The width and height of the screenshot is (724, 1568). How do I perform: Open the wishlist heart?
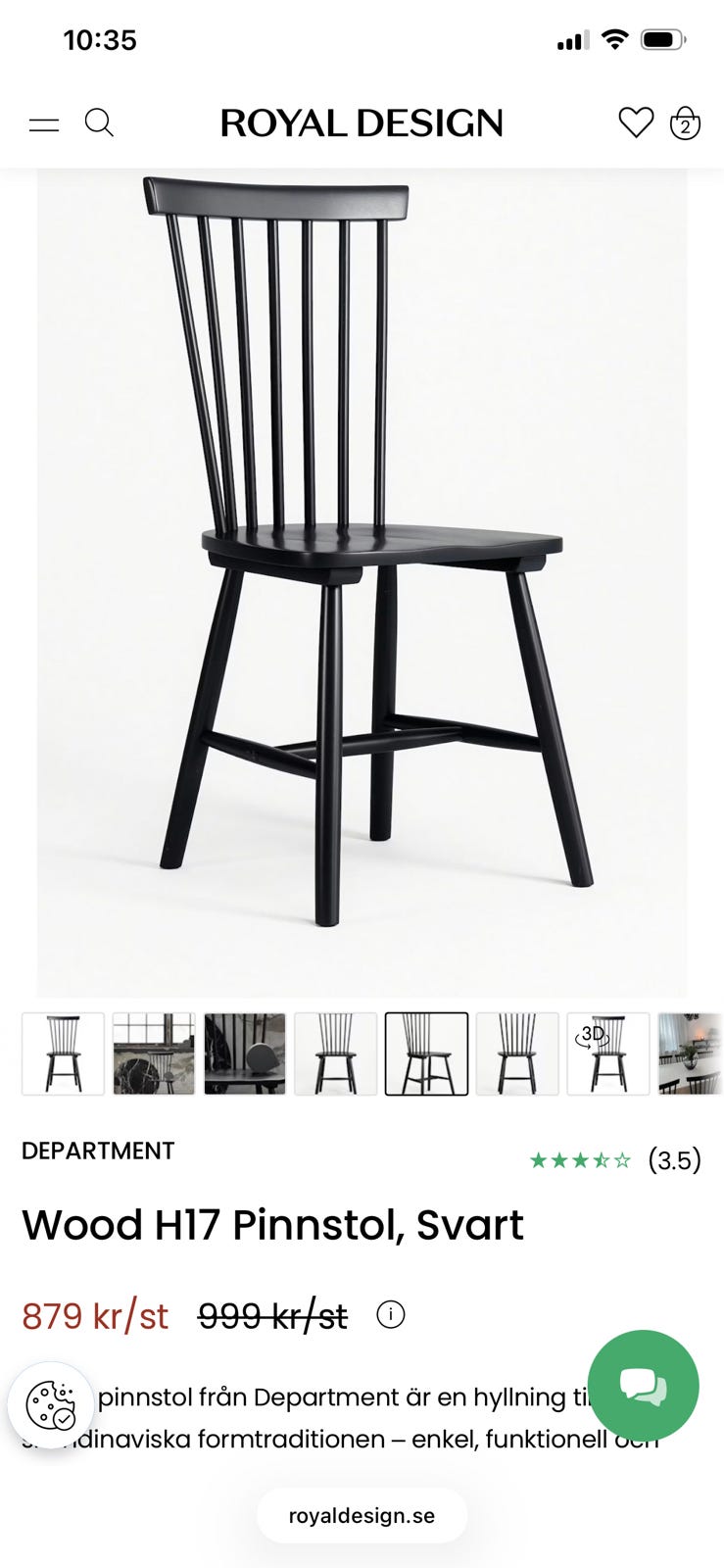[x=636, y=122]
